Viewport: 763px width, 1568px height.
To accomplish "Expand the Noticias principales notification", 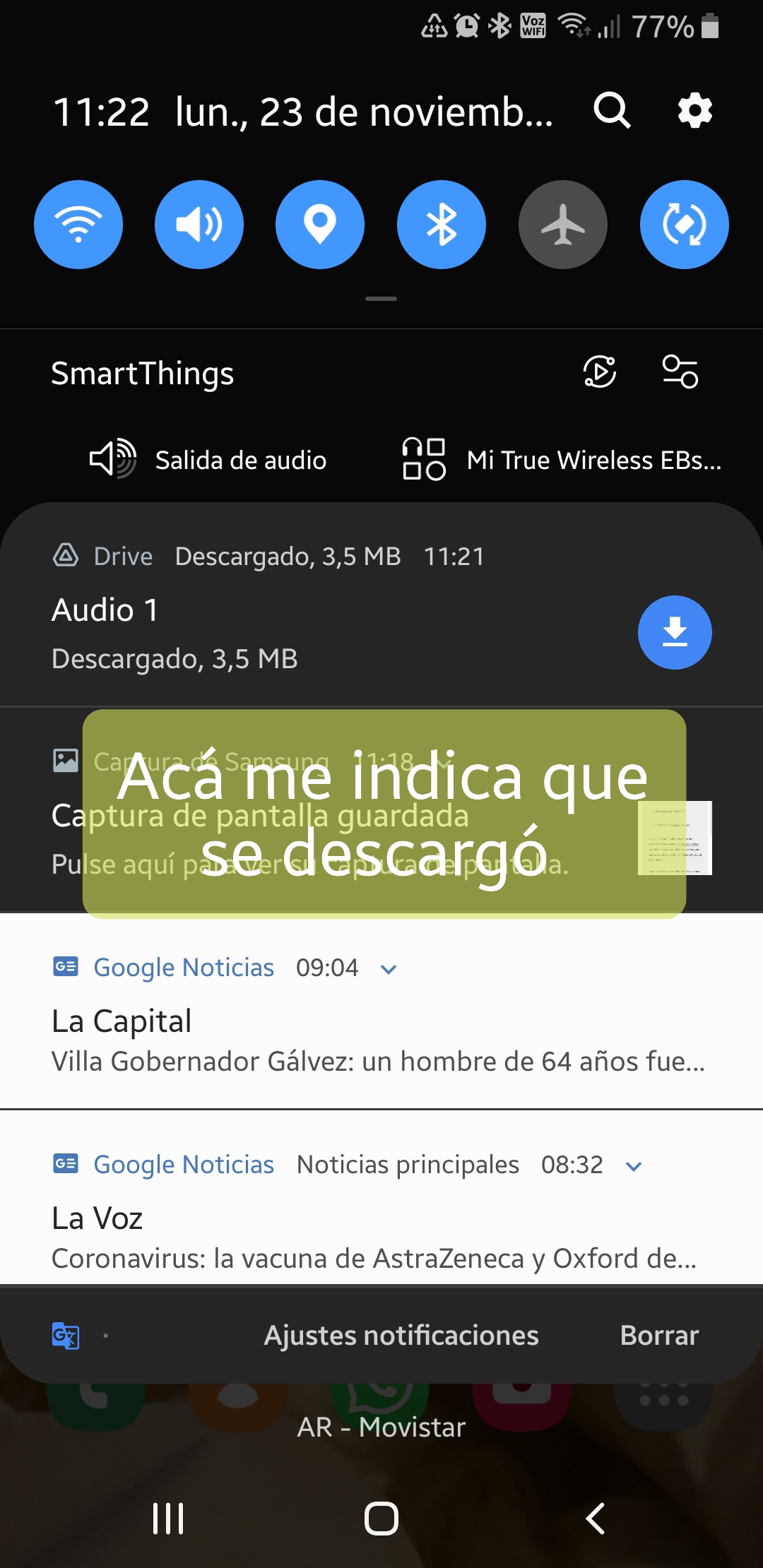I will 632,1165.
